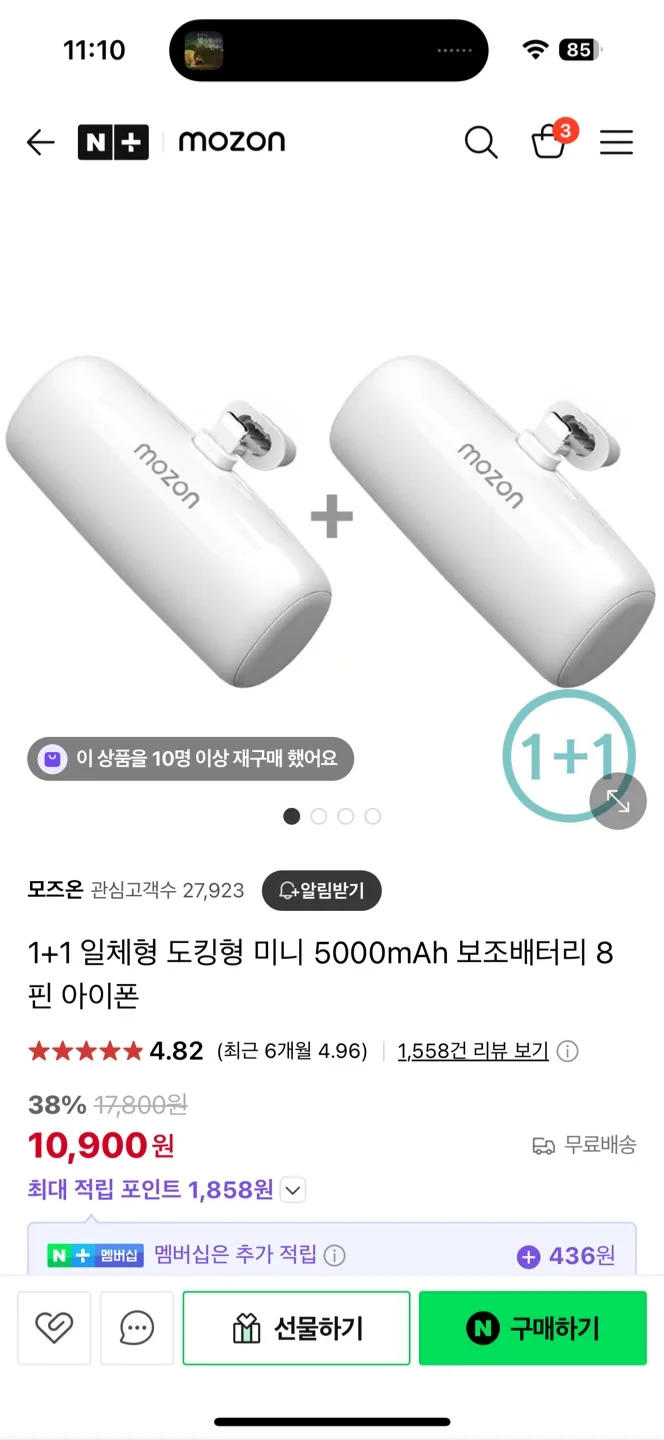Tap the 알림받기 notification button

click(x=322, y=890)
